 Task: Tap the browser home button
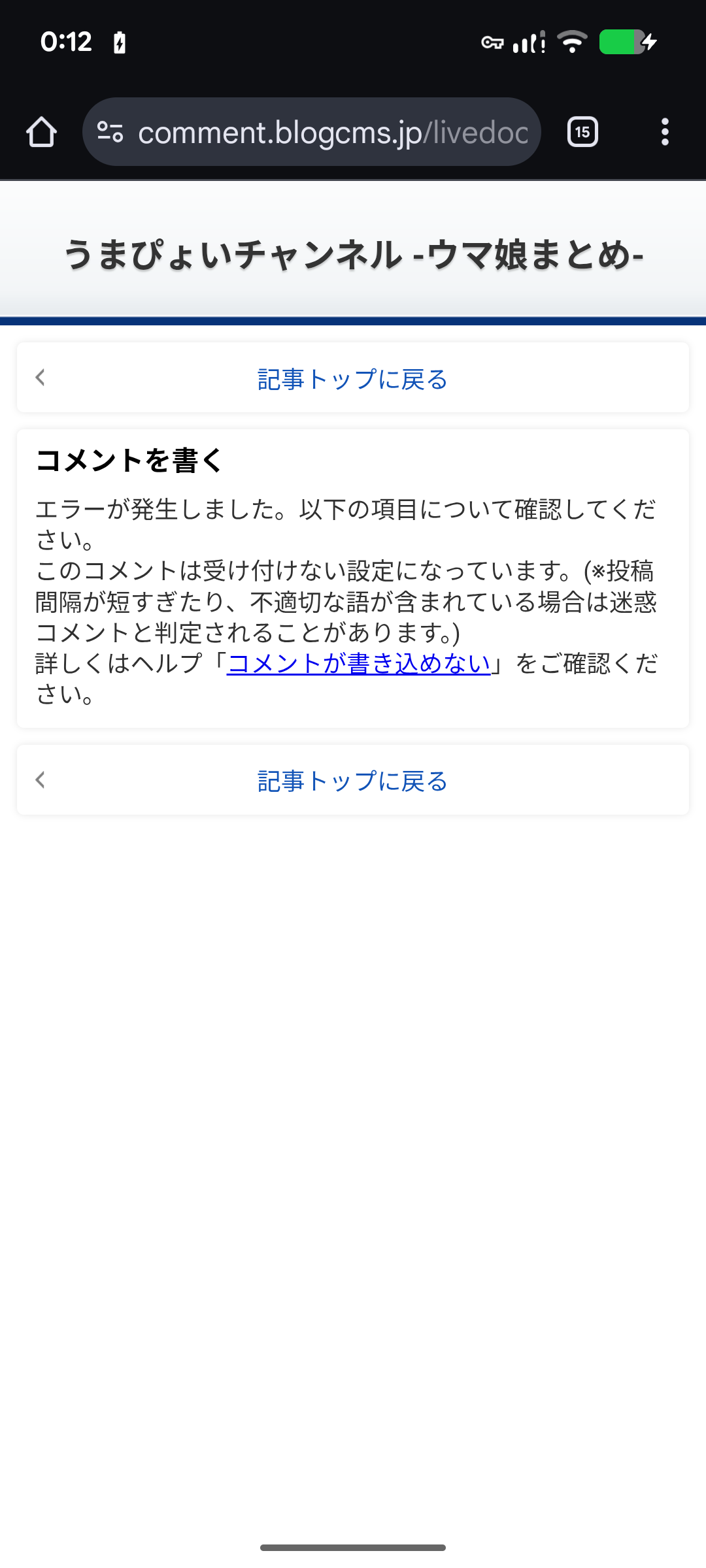pyautogui.click(x=41, y=132)
